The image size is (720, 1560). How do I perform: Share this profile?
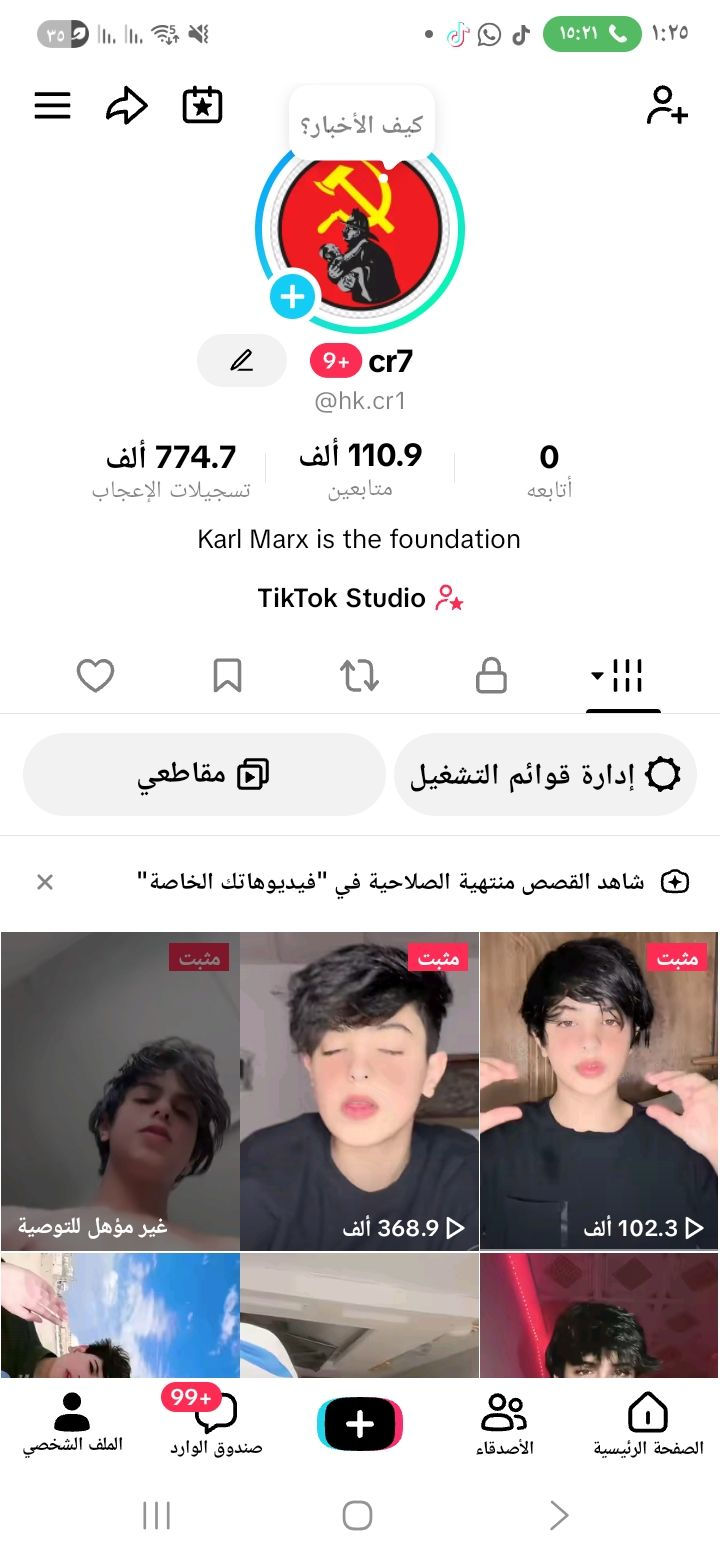(x=127, y=106)
